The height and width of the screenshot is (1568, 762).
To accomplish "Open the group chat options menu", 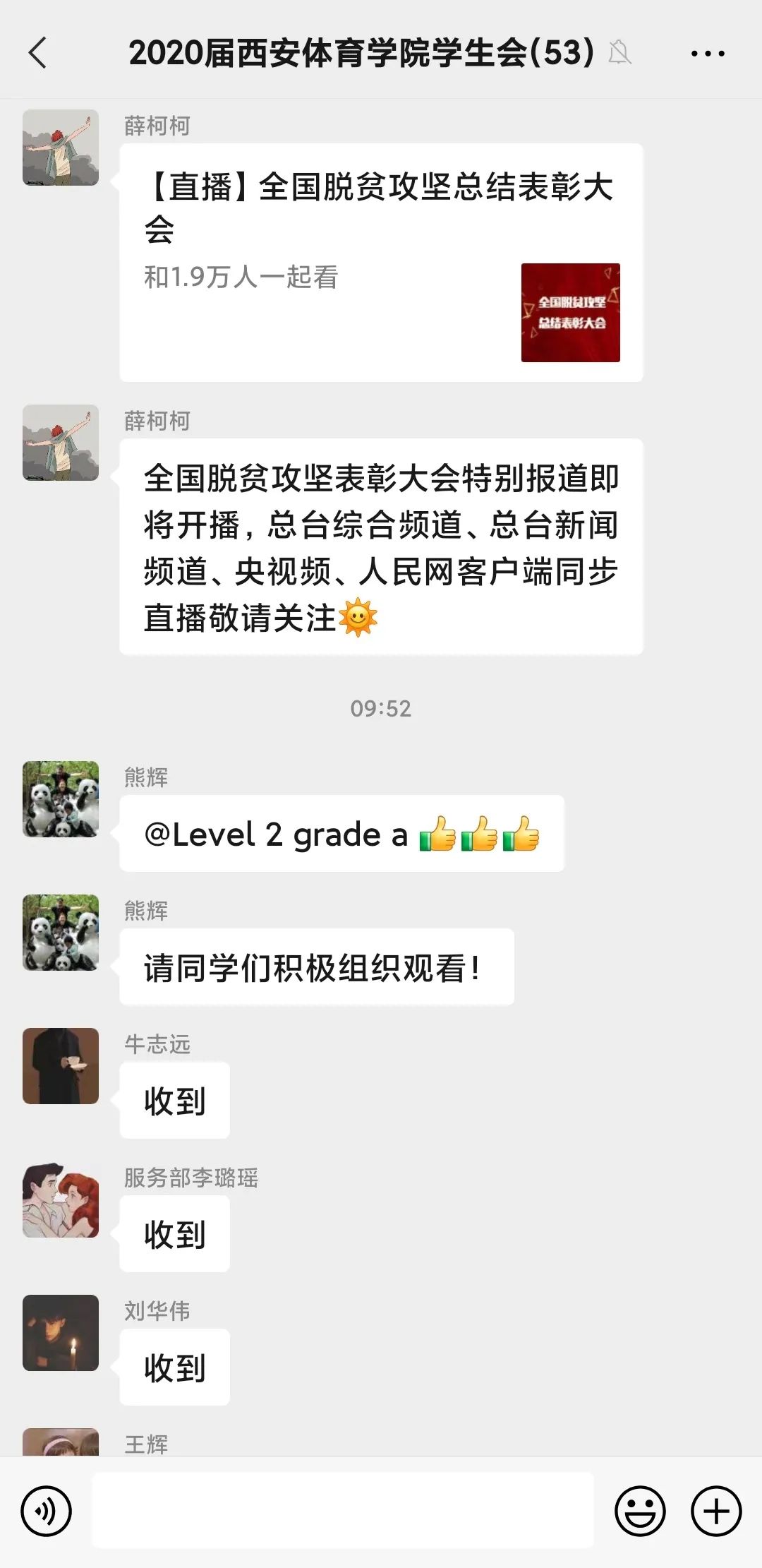I will tap(707, 54).
